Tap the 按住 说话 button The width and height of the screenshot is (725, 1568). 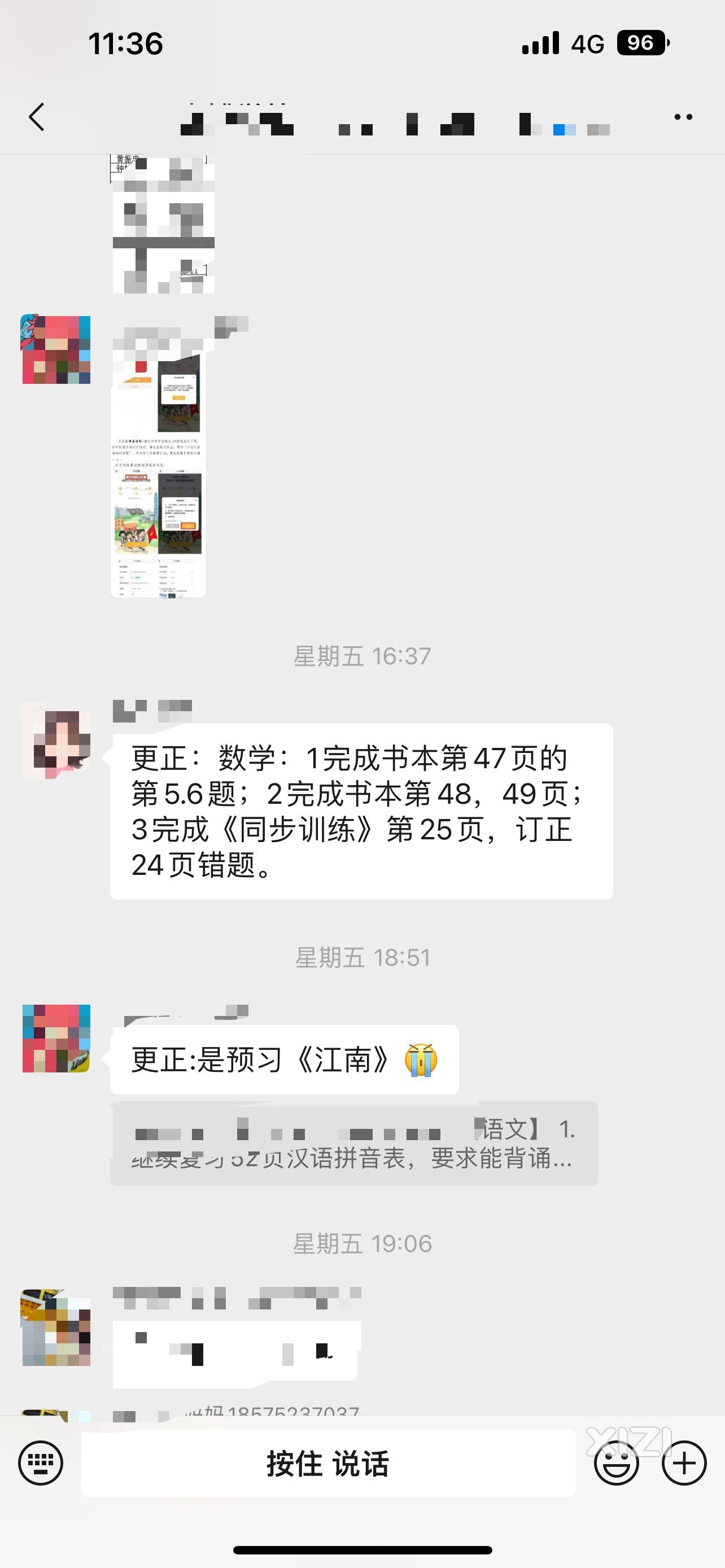[328, 1464]
